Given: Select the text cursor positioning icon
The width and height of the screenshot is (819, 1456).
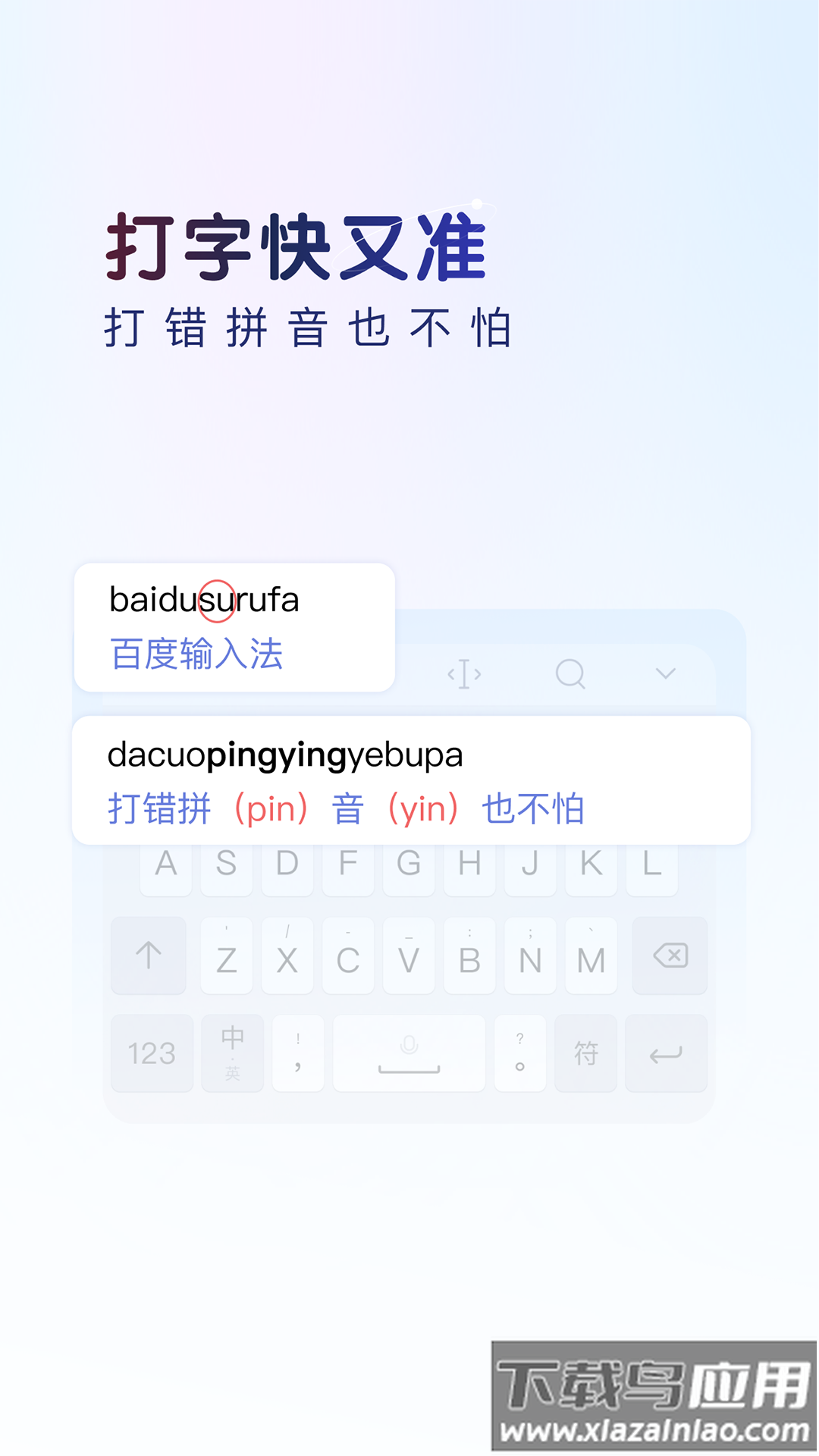Looking at the screenshot, I should (x=465, y=673).
